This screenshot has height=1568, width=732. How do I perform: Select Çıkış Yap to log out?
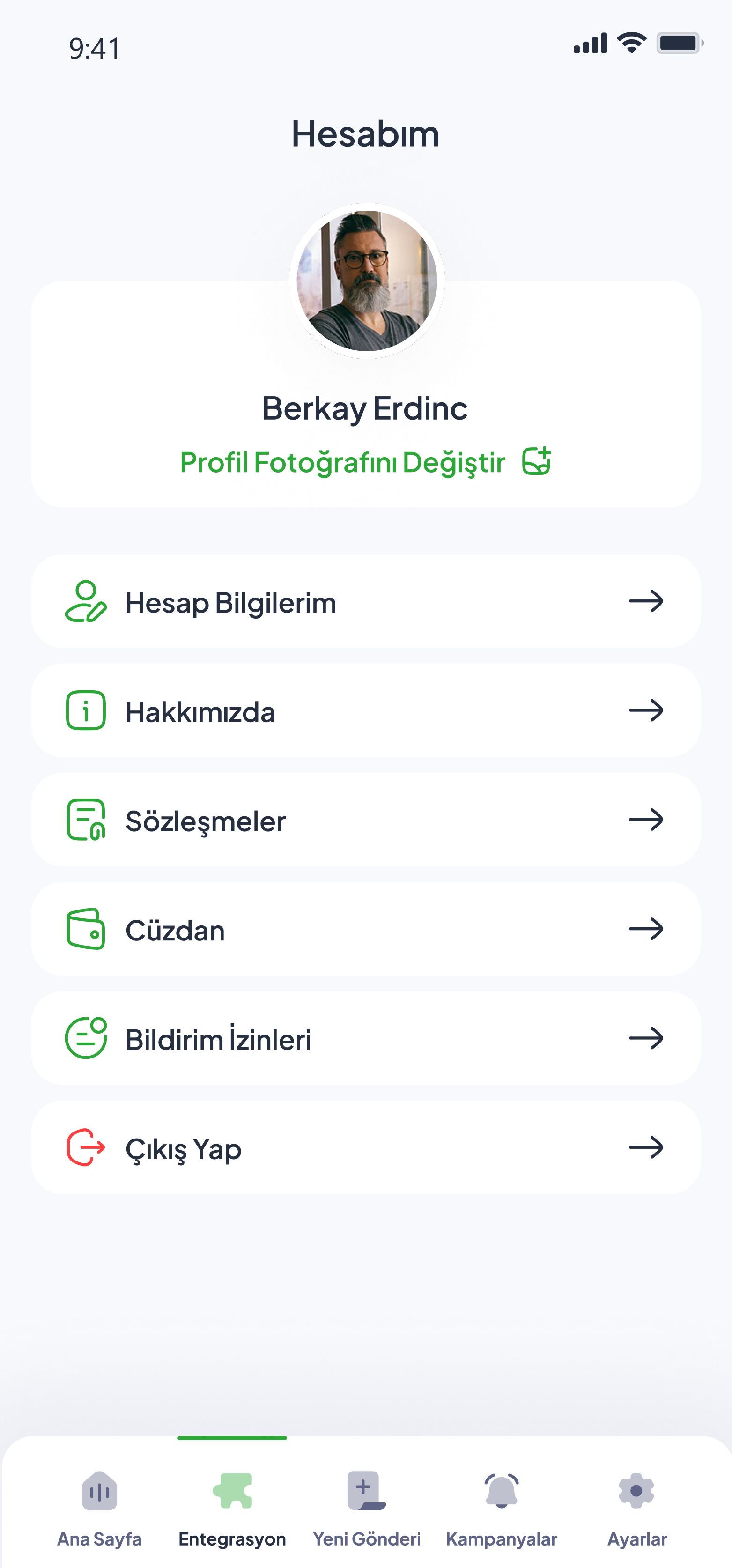point(366,1147)
